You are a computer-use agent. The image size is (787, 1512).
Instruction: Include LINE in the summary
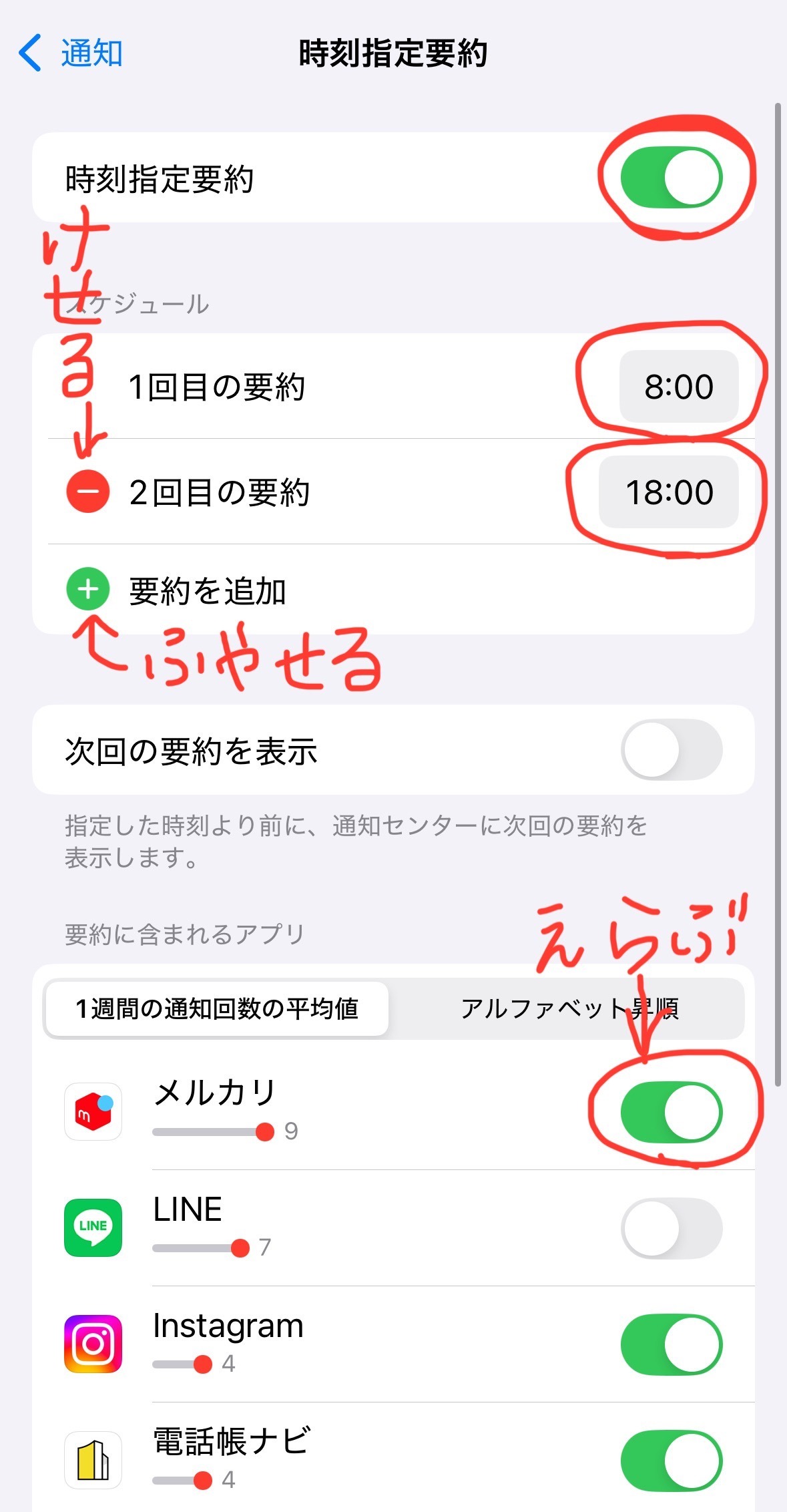pos(671,1228)
